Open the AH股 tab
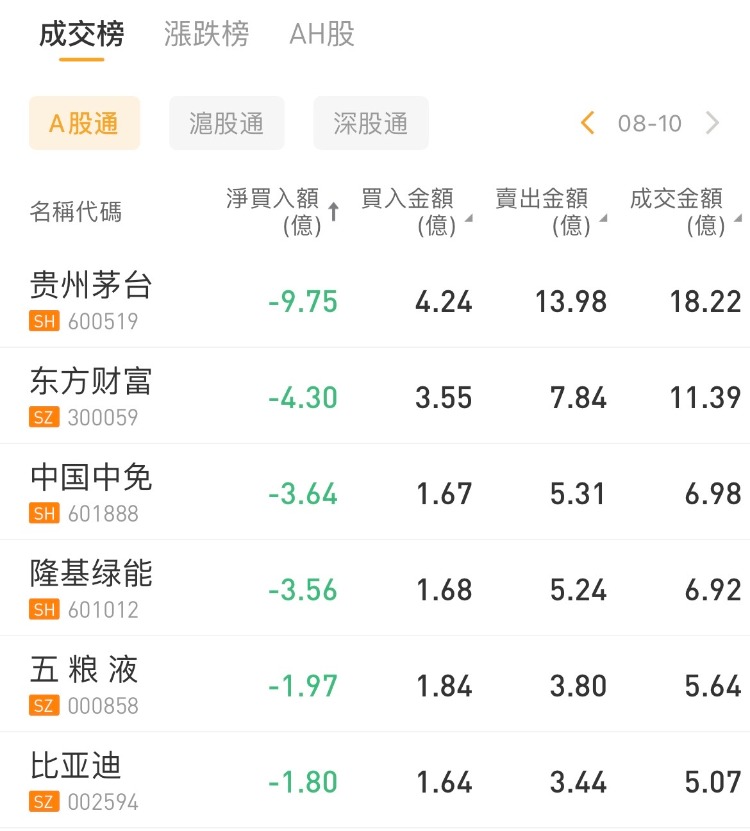This screenshot has width=750, height=831. [x=322, y=35]
